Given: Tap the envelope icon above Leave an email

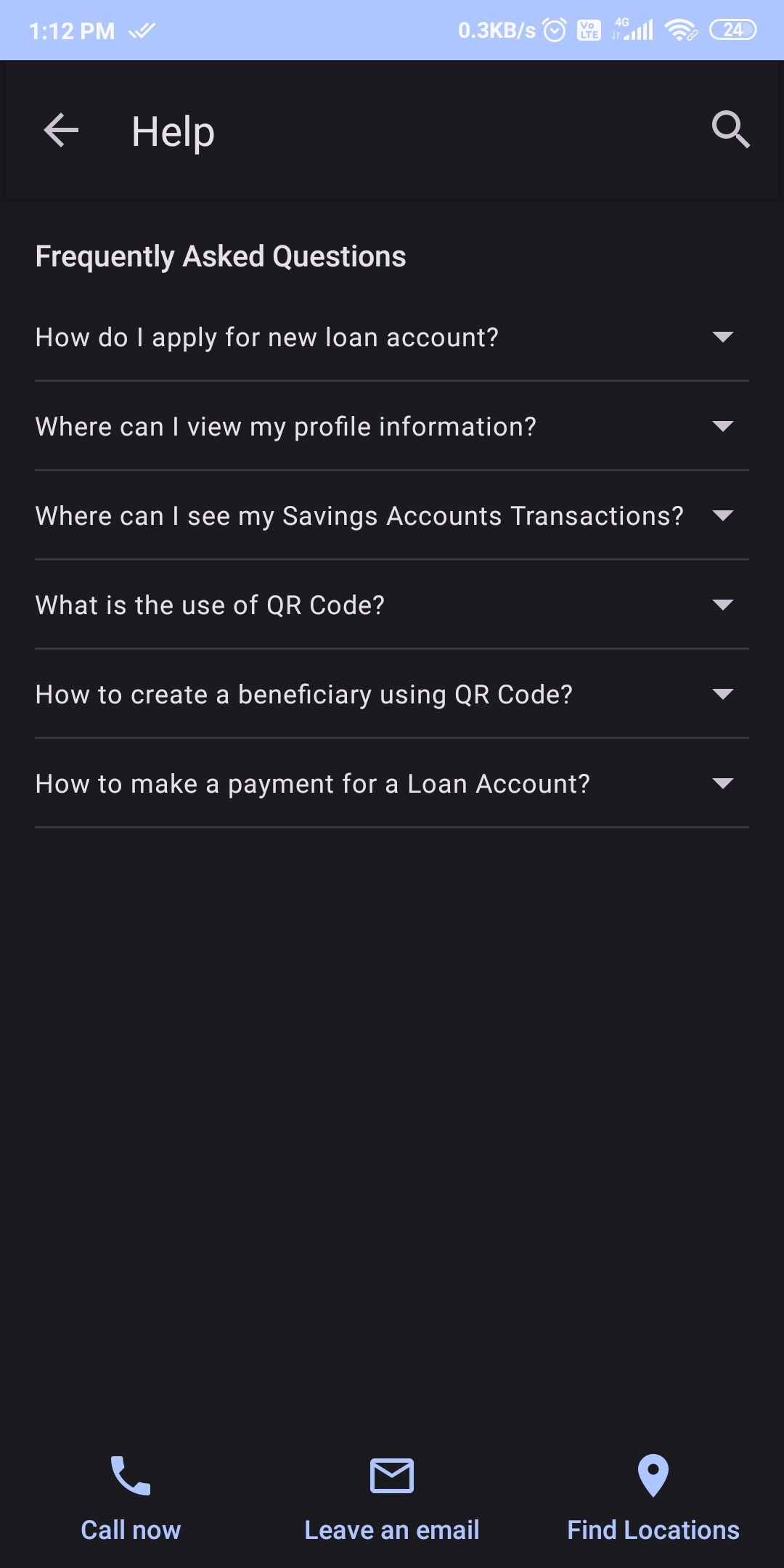Looking at the screenshot, I should (392, 1475).
